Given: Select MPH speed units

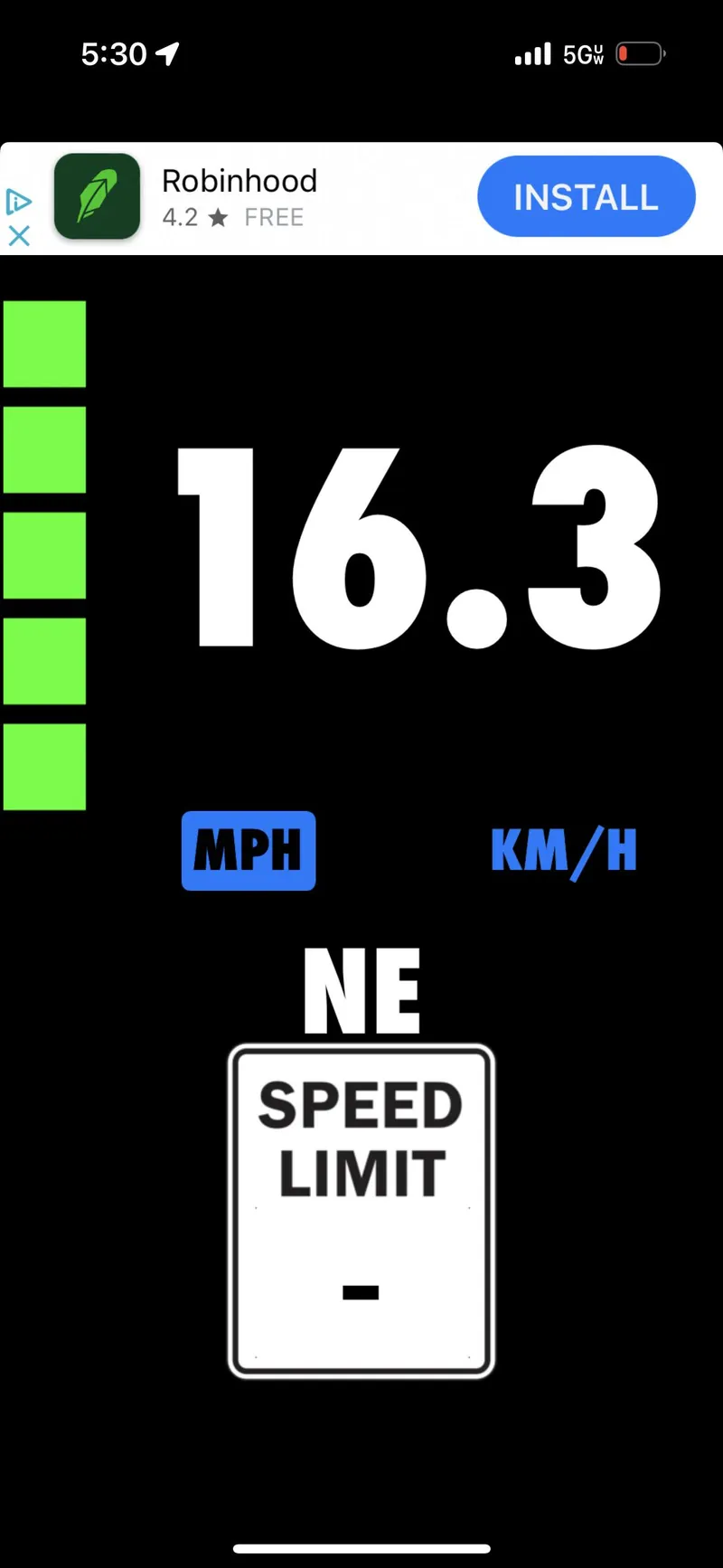Looking at the screenshot, I should pos(249,851).
